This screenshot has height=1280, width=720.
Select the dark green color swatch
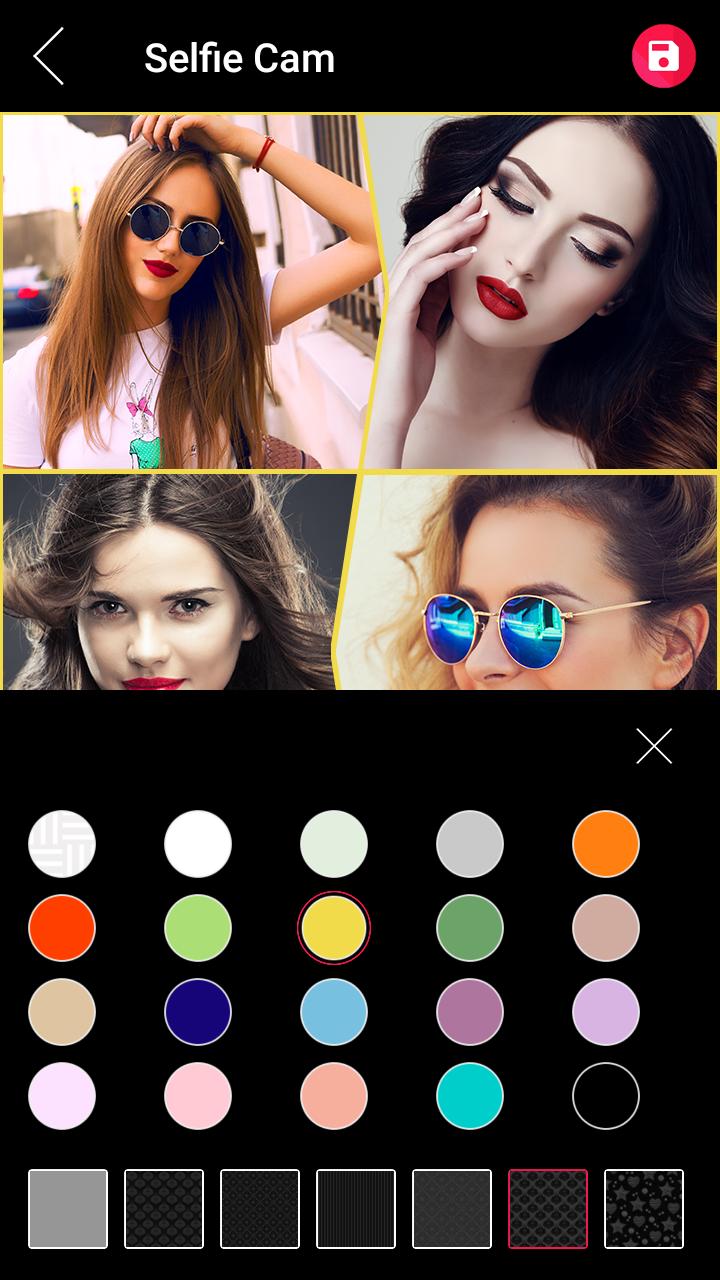pos(470,928)
